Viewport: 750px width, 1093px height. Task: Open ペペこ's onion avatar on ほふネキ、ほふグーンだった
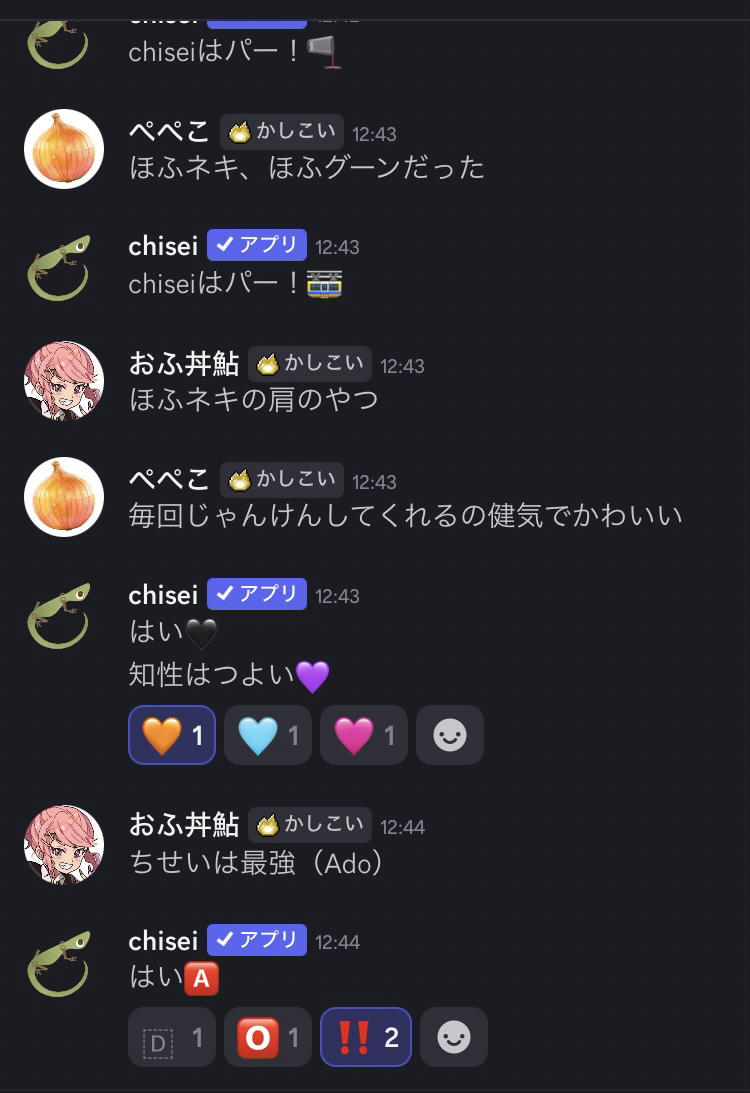coord(64,149)
